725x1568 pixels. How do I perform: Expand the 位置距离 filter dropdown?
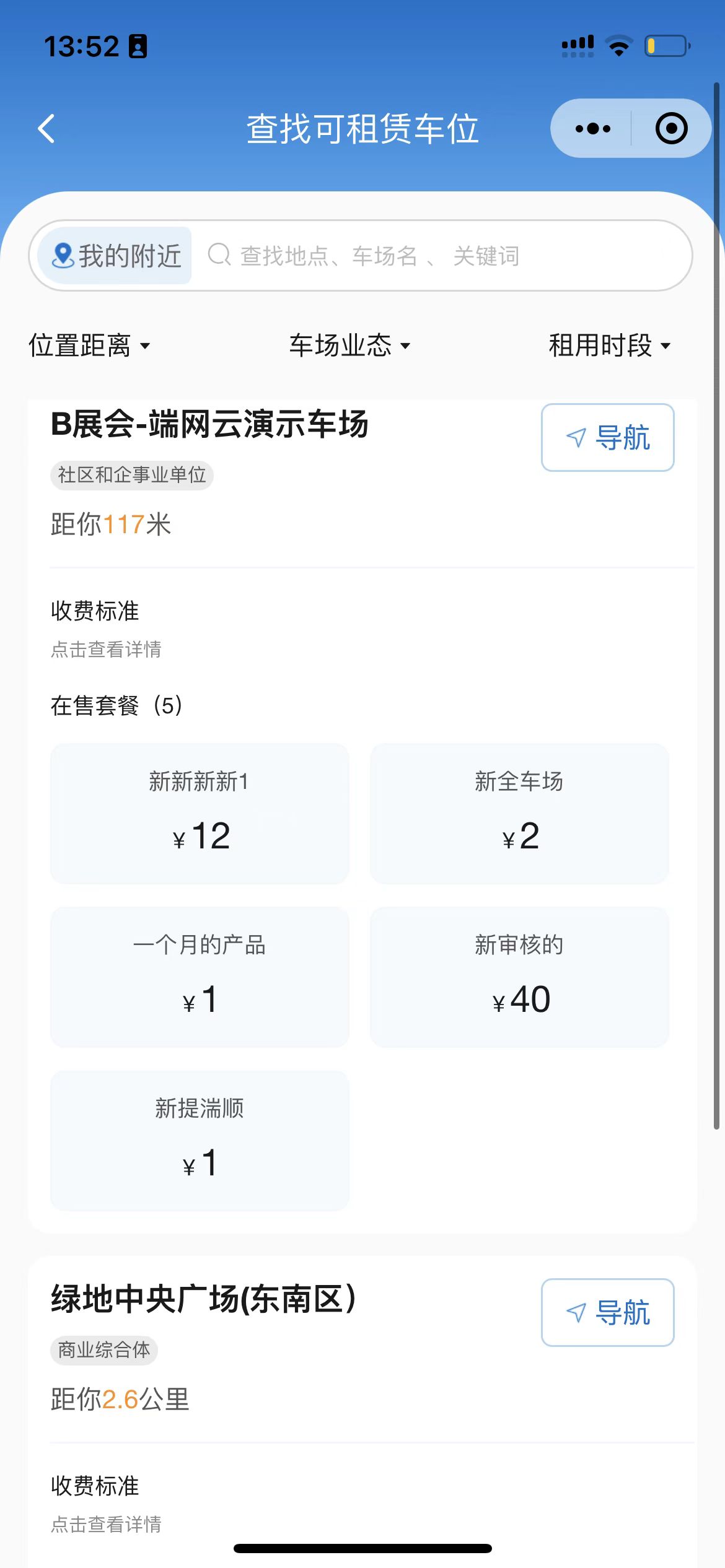click(90, 345)
